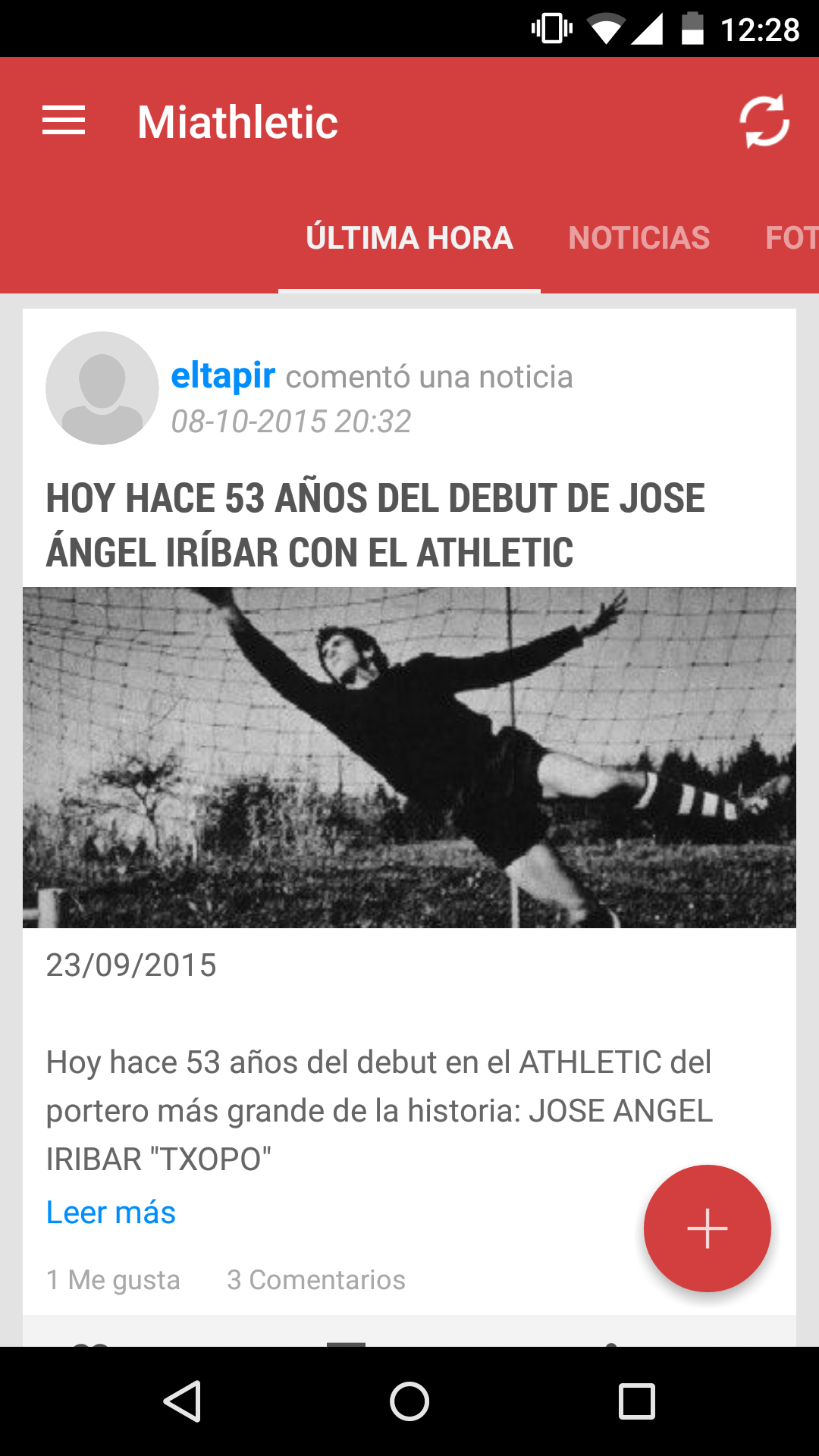Open the hamburger navigation menu
The height and width of the screenshot is (1456, 819).
(64, 121)
